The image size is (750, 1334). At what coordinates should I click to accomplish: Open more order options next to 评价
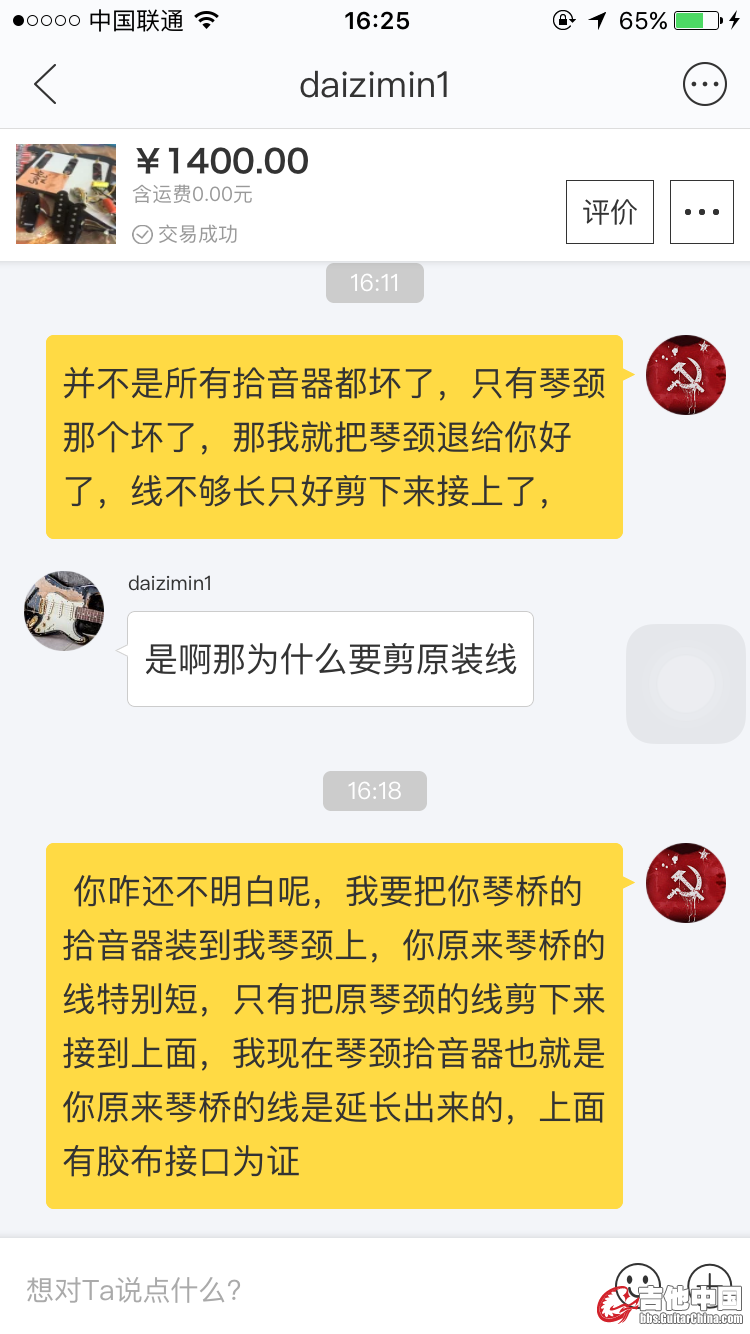701,212
